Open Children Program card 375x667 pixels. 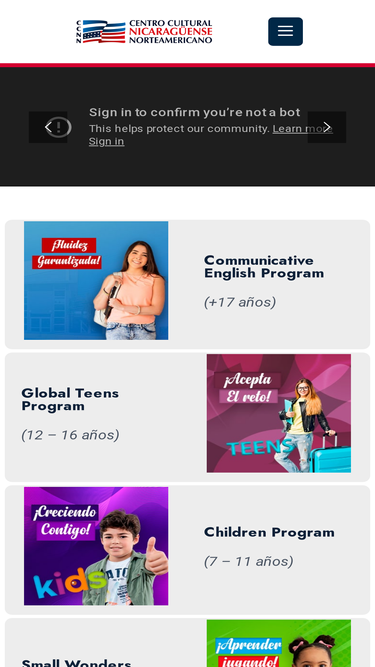(188, 550)
